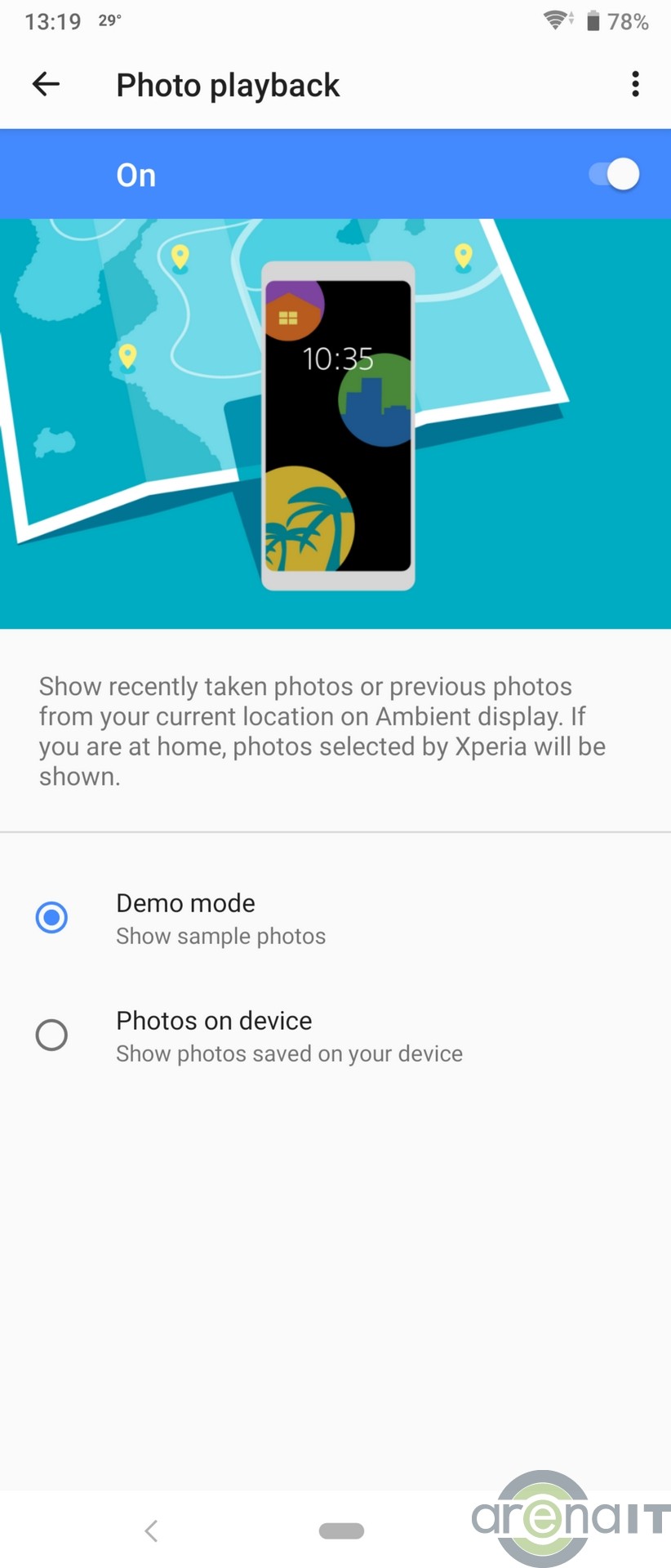
Task: Go back from Photo playback
Action: pyautogui.click(x=46, y=84)
